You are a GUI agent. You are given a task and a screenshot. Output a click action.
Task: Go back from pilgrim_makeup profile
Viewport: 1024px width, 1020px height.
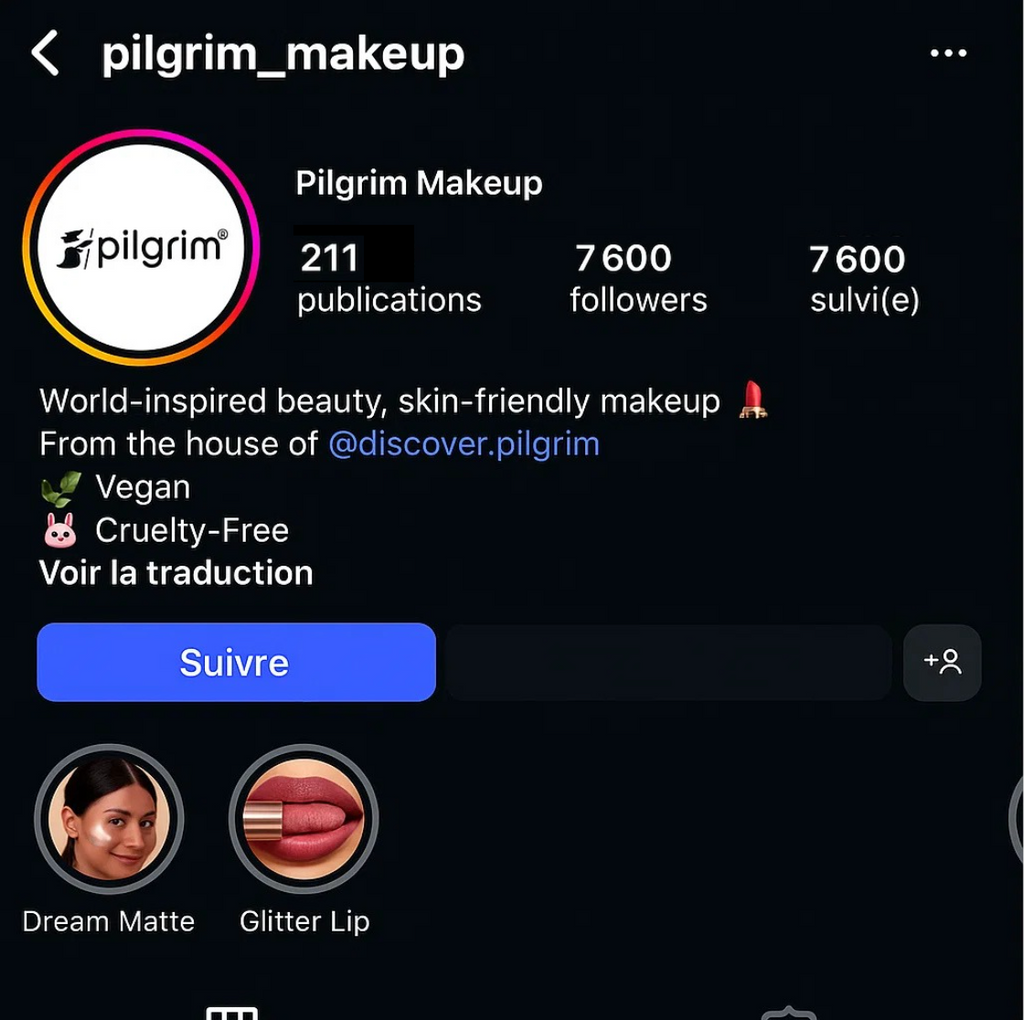click(45, 54)
